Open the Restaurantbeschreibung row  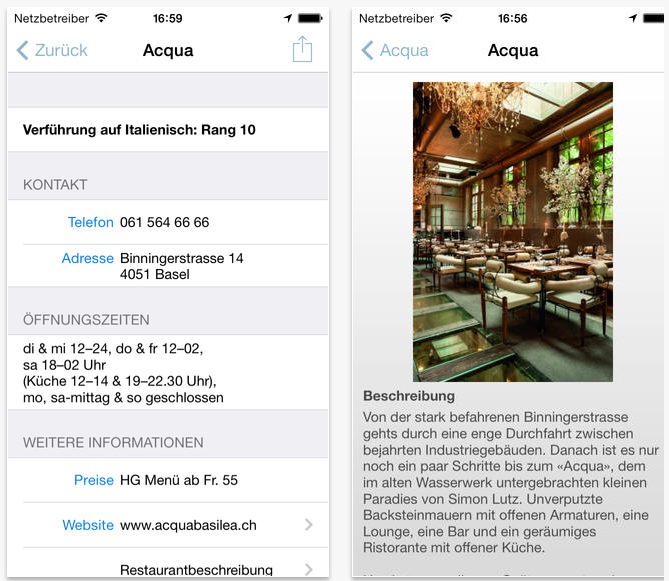(x=196, y=569)
